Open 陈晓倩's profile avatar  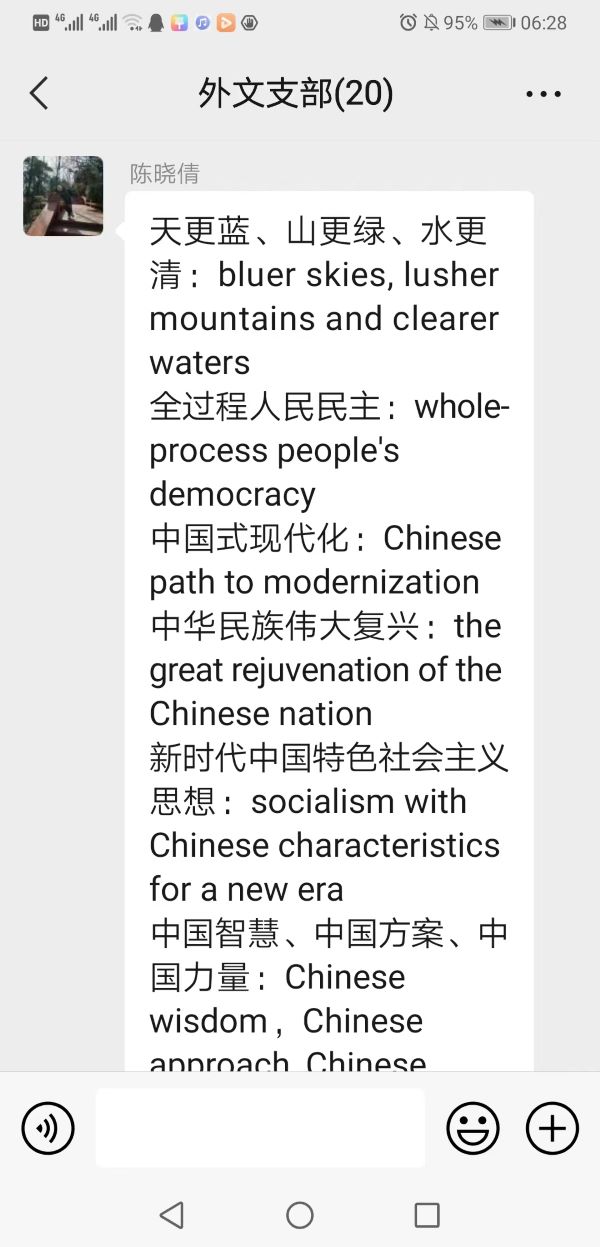63,196
